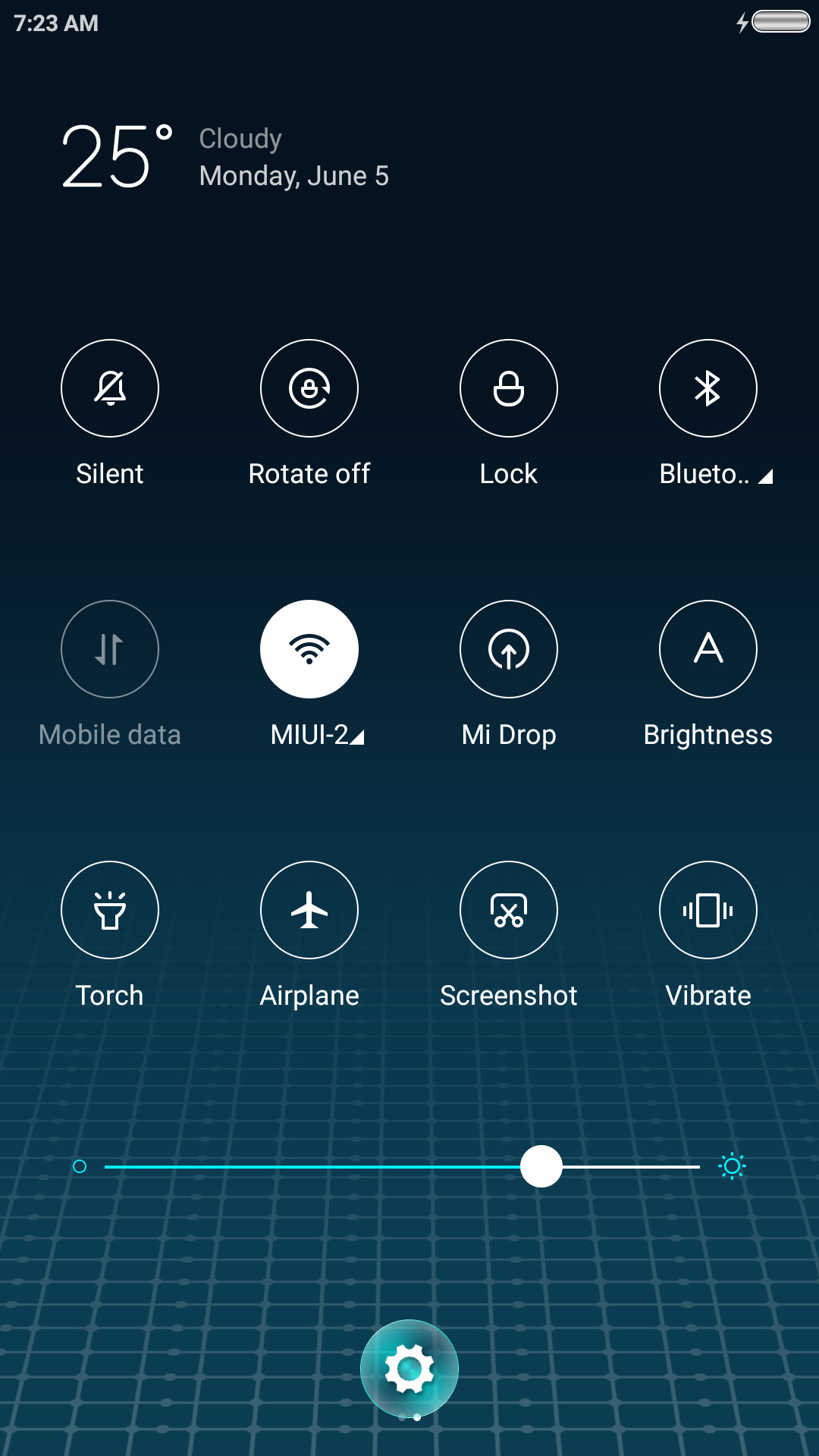Image resolution: width=819 pixels, height=1456 pixels.
Task: Toggle Vibrate mode
Action: coord(708,910)
